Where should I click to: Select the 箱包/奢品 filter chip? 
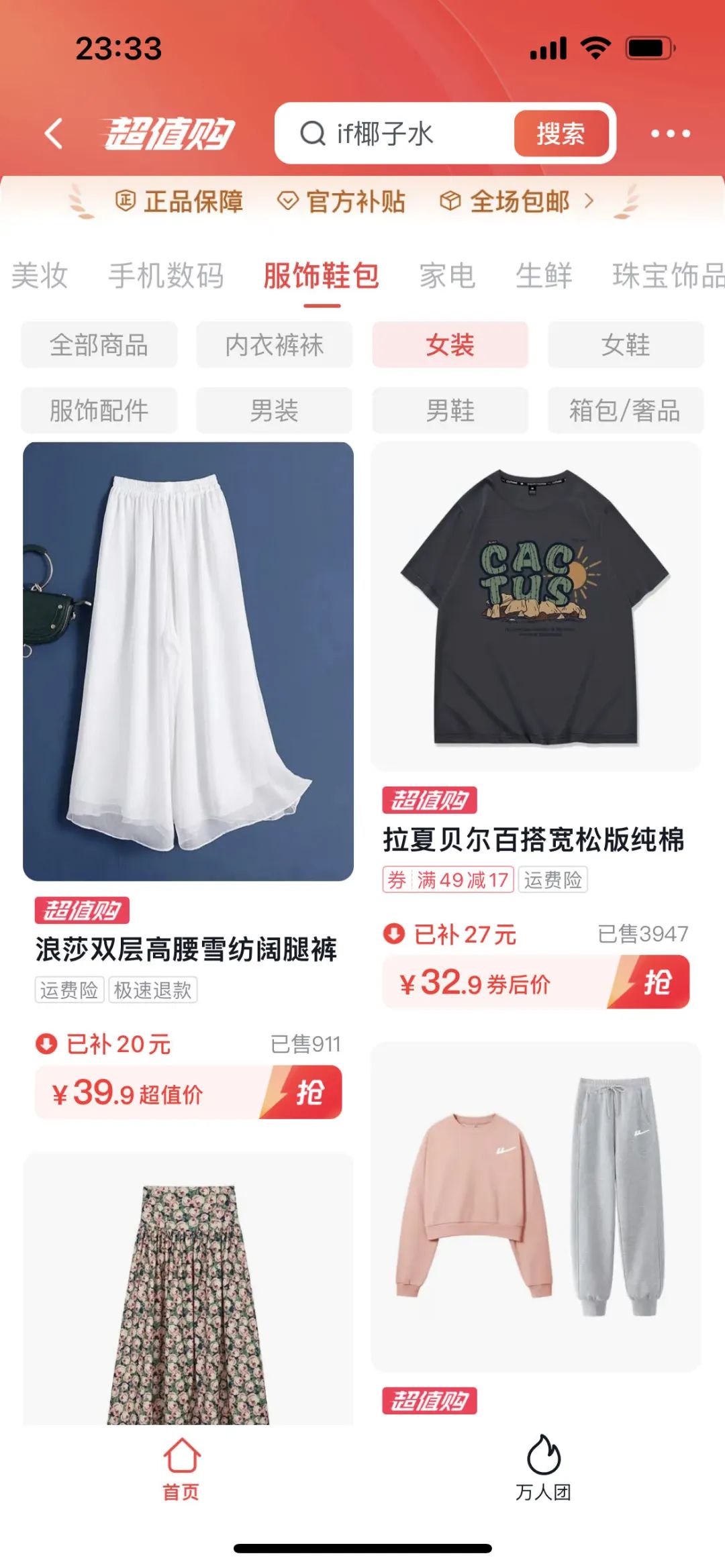point(625,410)
